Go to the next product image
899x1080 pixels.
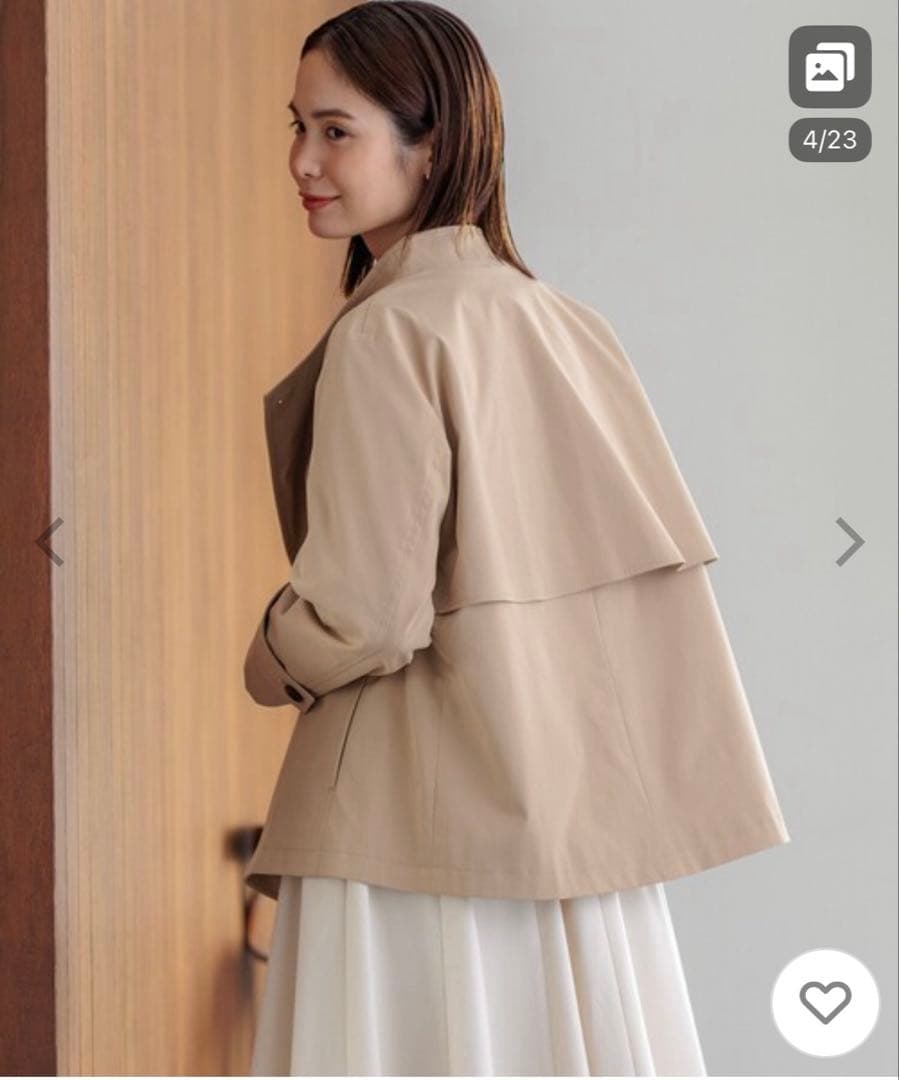[849, 542]
